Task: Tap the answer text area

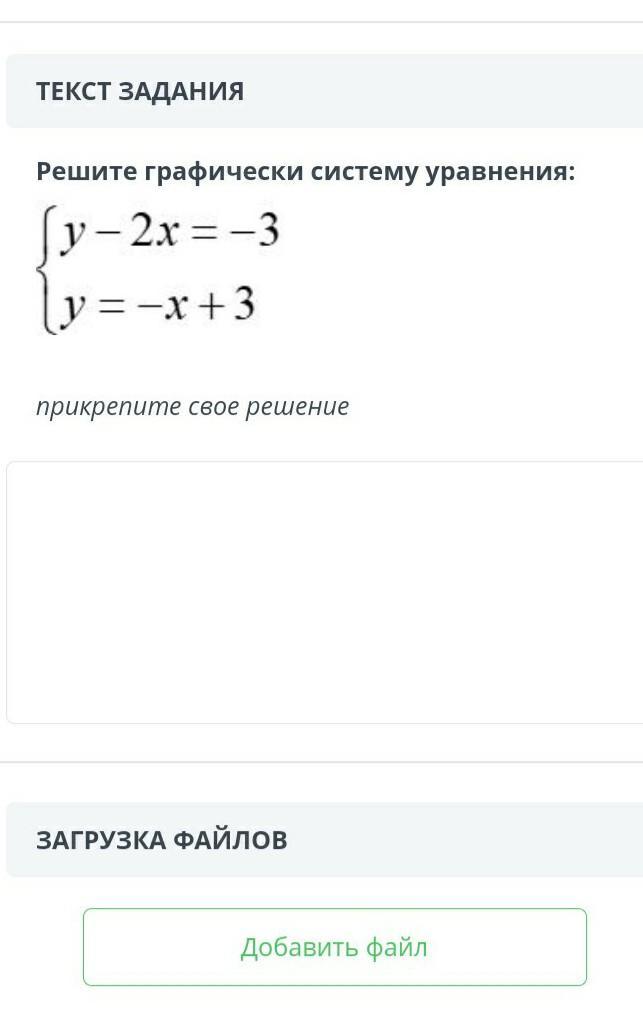Action: click(324, 591)
